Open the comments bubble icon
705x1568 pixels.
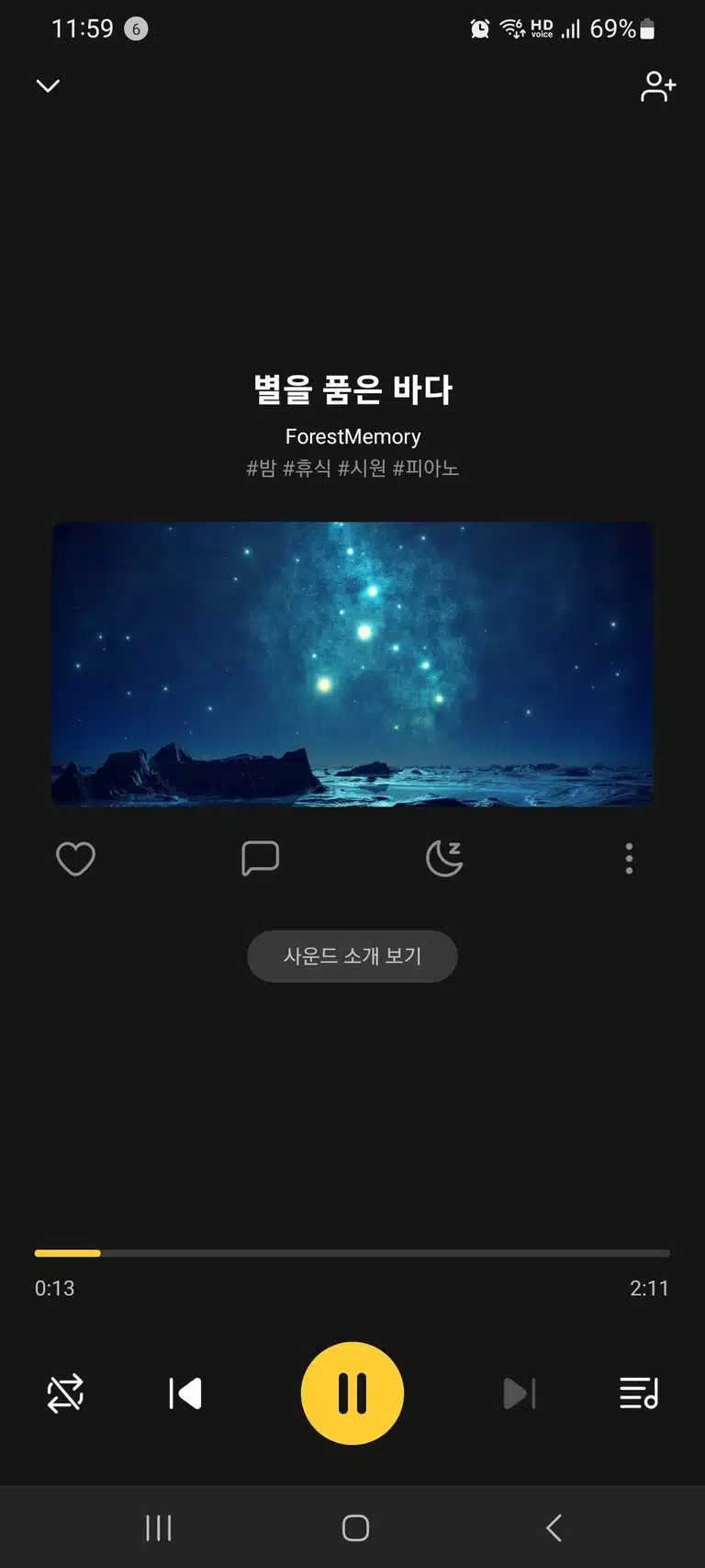(x=260, y=858)
